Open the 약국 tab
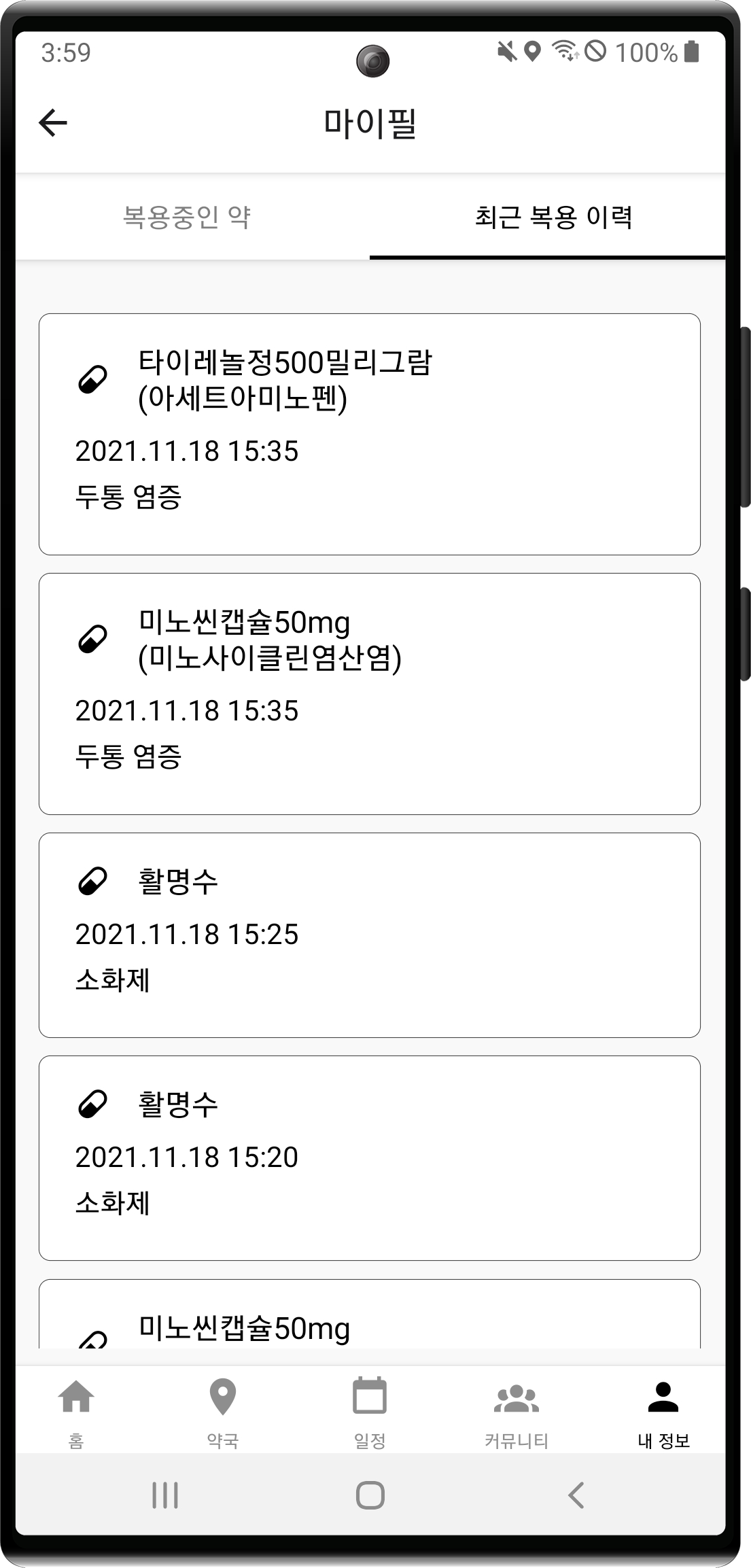The image size is (751, 1568). pos(223,1412)
